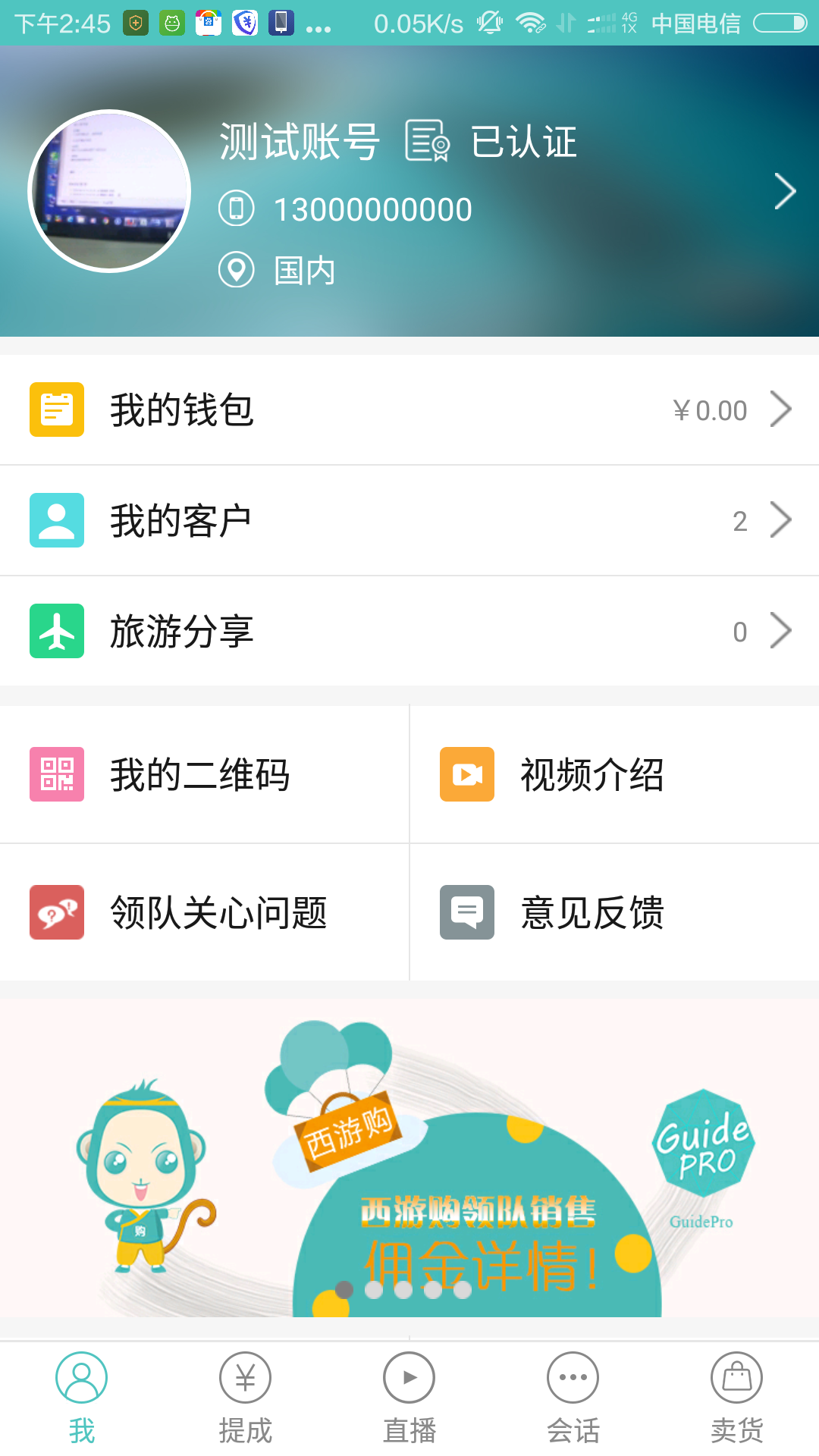Screen dimensions: 819x1456
Task: Expand 旅游分享 using its chevron
Action: coord(781,631)
